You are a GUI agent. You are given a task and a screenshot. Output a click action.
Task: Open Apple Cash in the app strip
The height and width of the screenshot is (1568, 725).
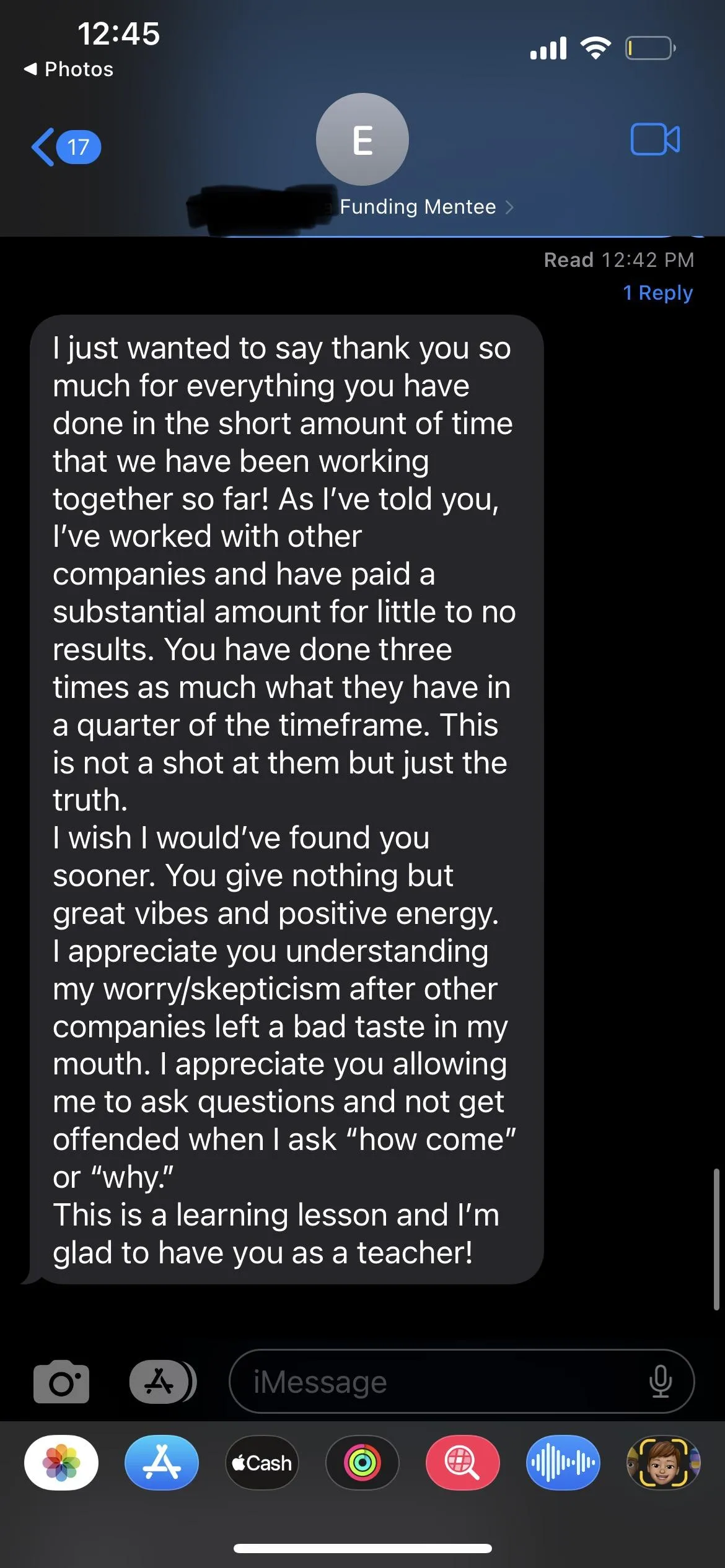(x=262, y=1463)
